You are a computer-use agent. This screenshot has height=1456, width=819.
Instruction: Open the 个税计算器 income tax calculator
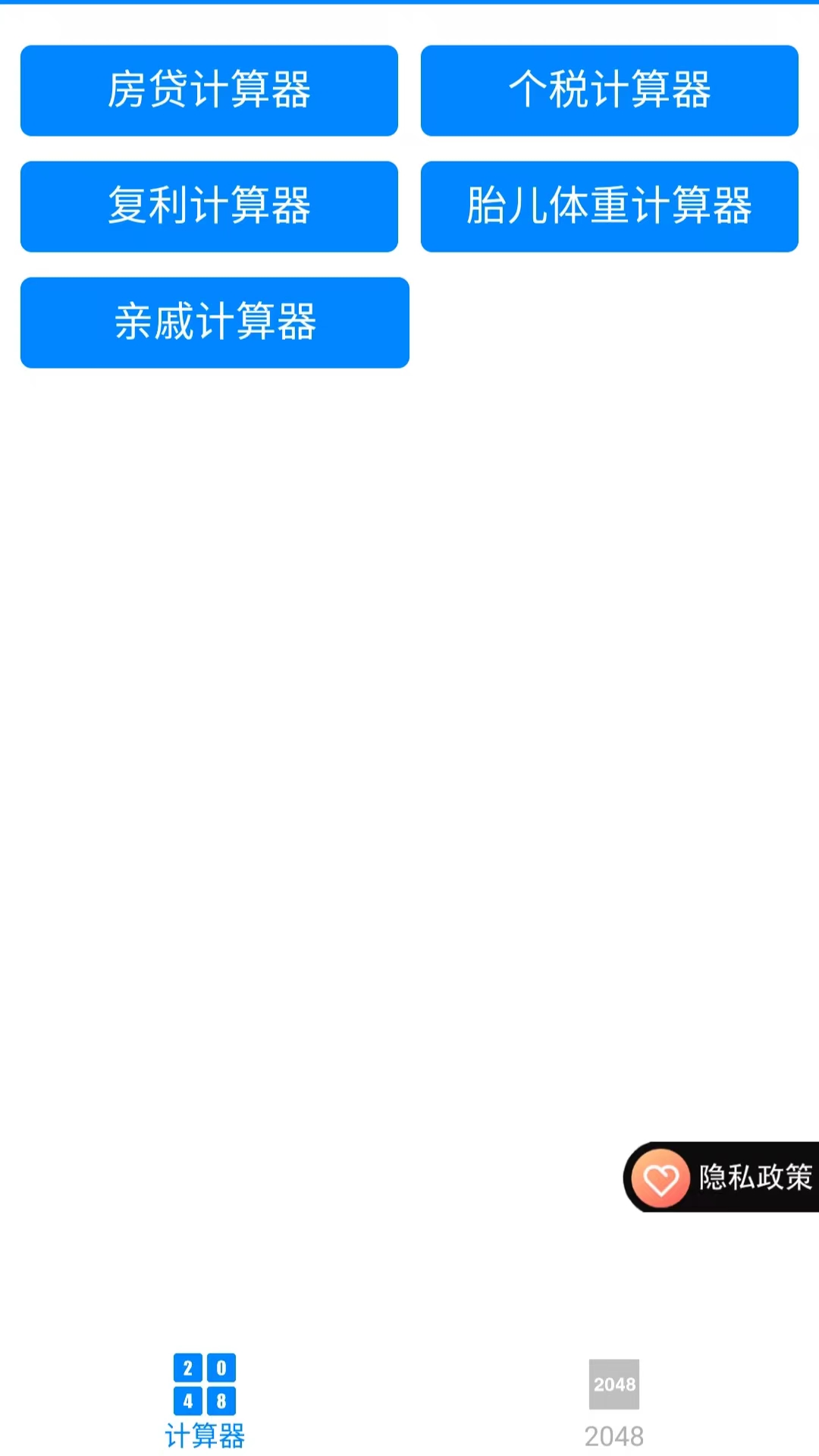click(609, 91)
